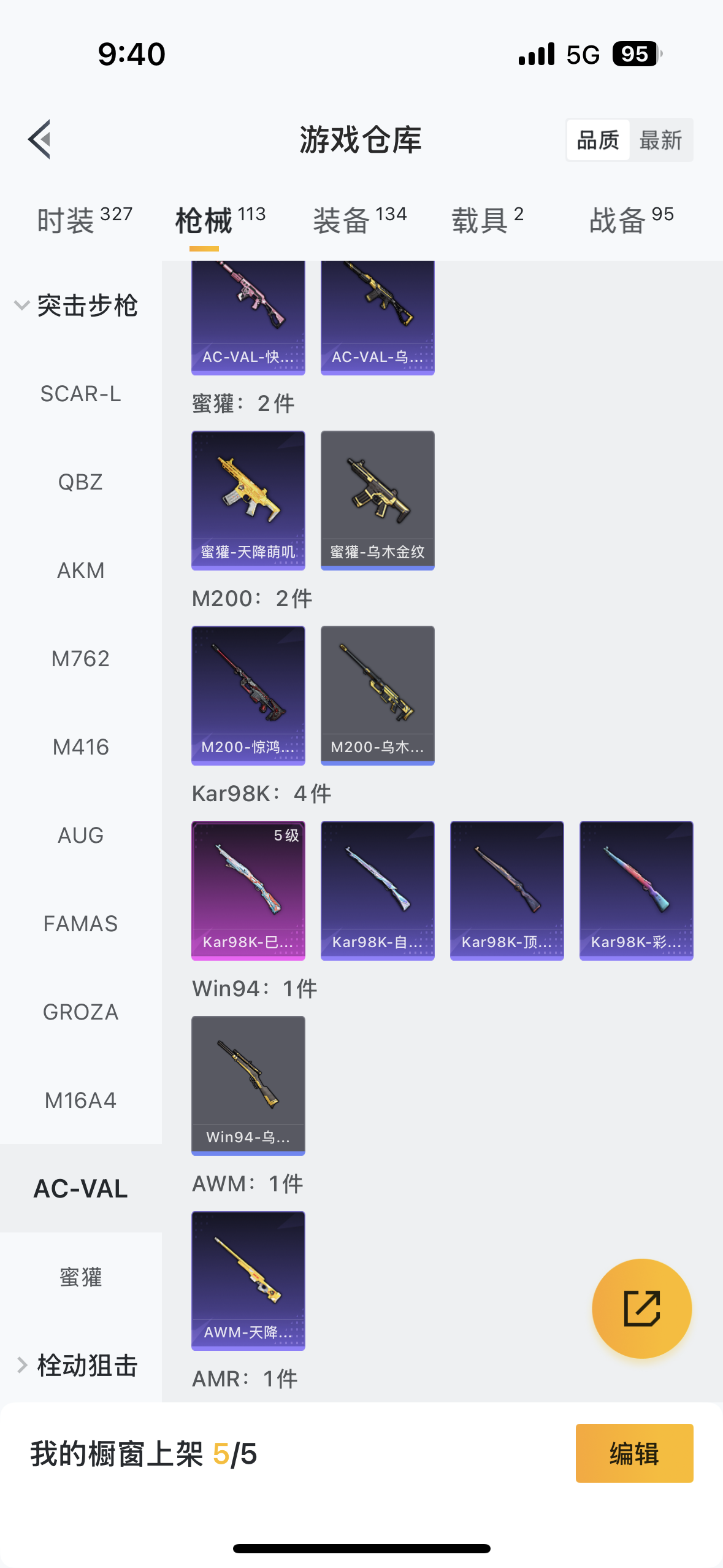This screenshot has height=1568, width=723.
Task: Collapse the 突击步枪 category
Action: coord(77,306)
